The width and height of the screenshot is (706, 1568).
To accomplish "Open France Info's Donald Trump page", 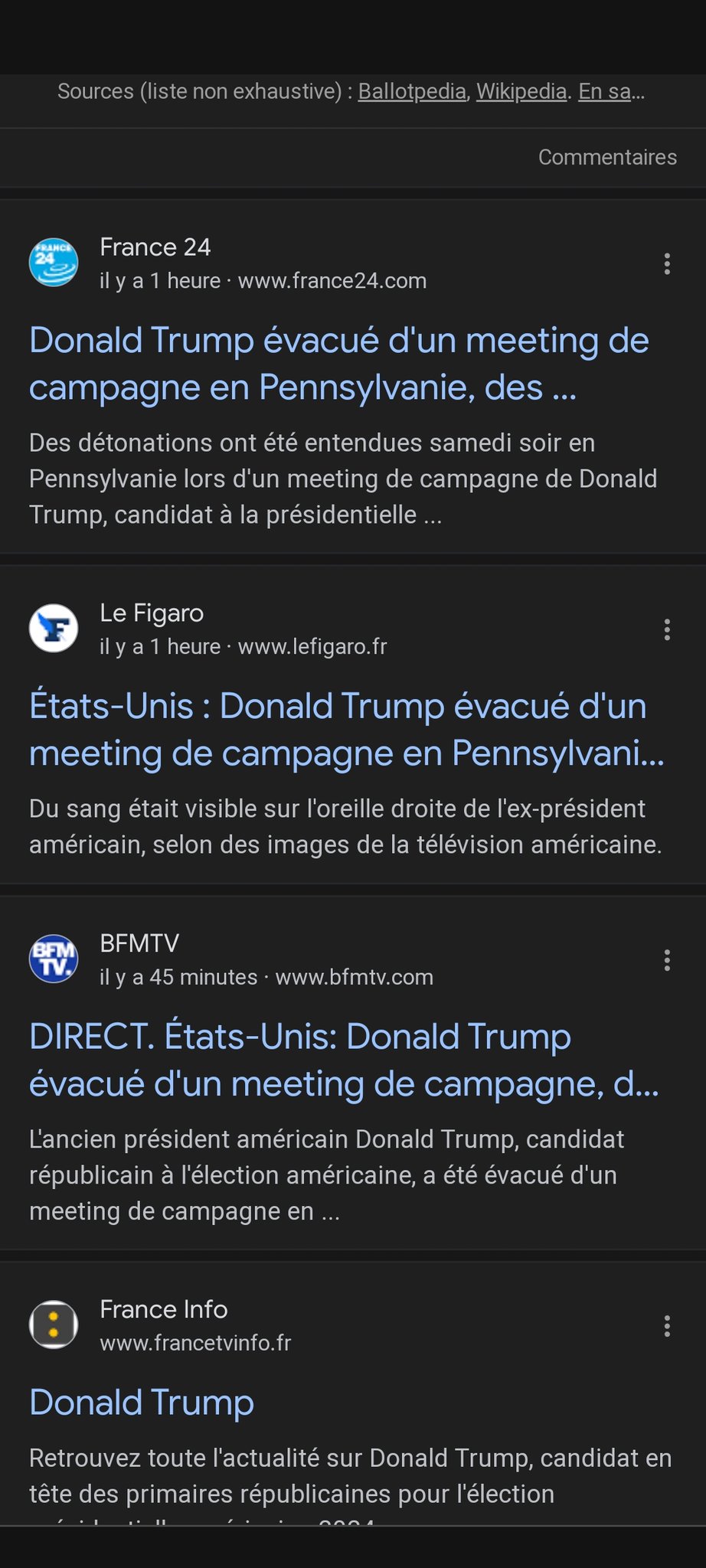I will 142,1403.
